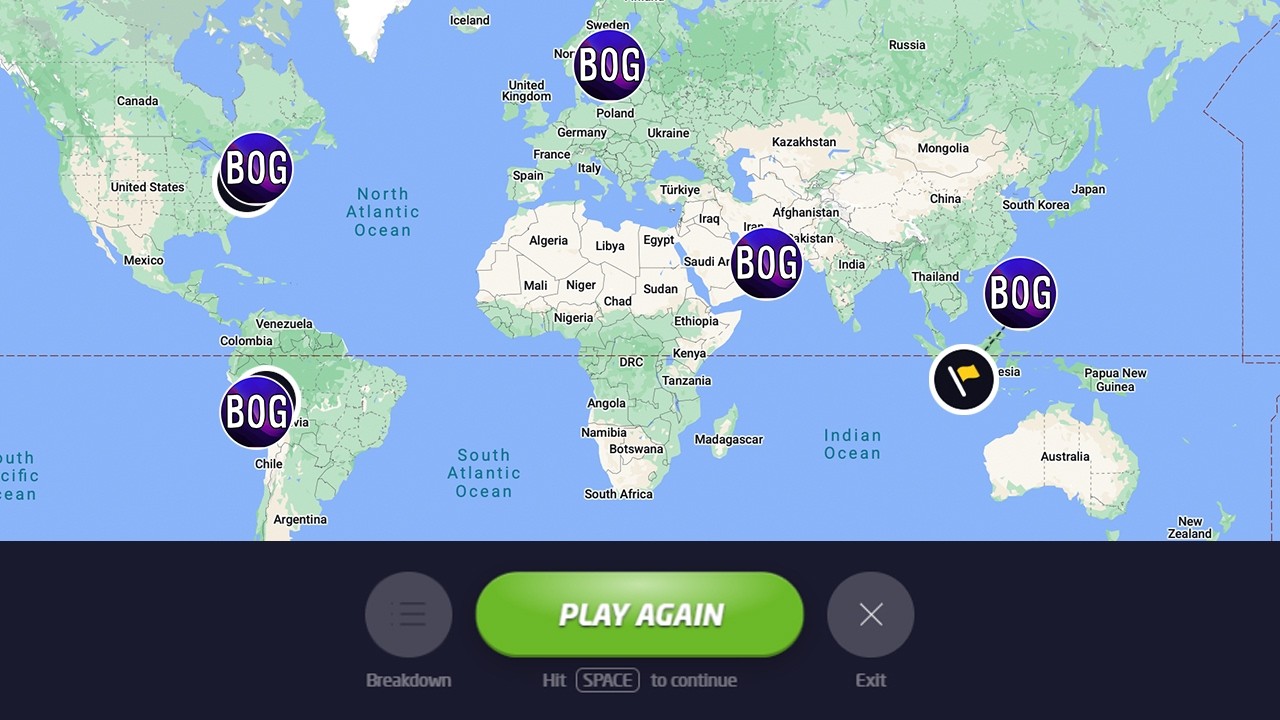
Task: Tap the yellow flag marker near Indonesia
Action: pos(964,379)
